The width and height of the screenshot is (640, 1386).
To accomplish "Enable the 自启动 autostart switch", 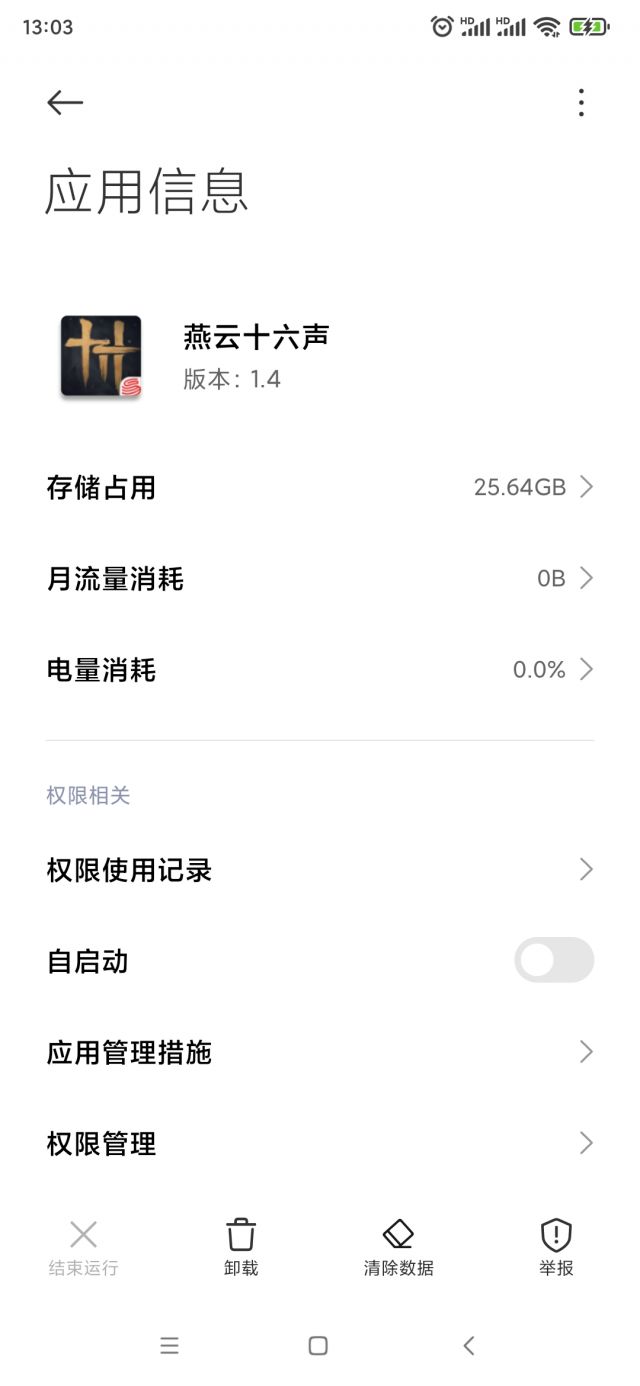I will [x=554, y=961].
